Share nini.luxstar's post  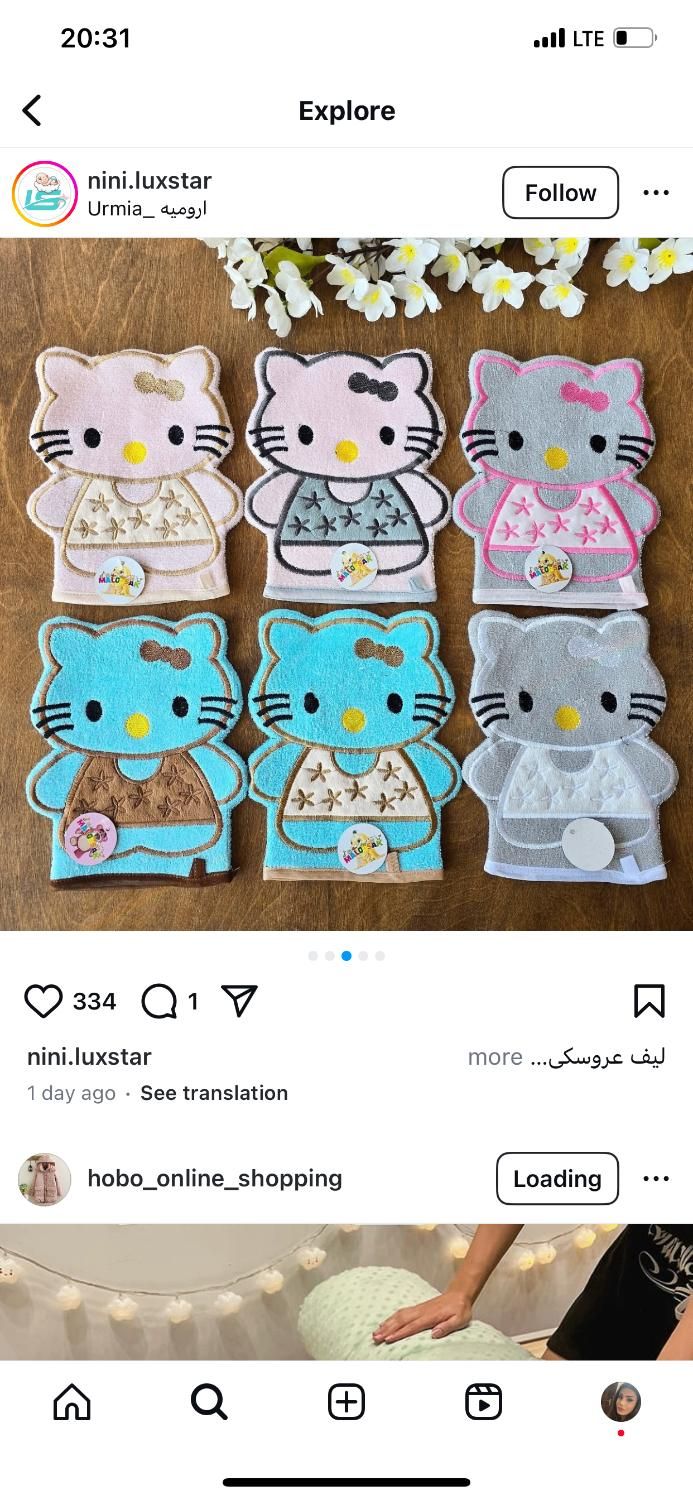coord(239,1001)
